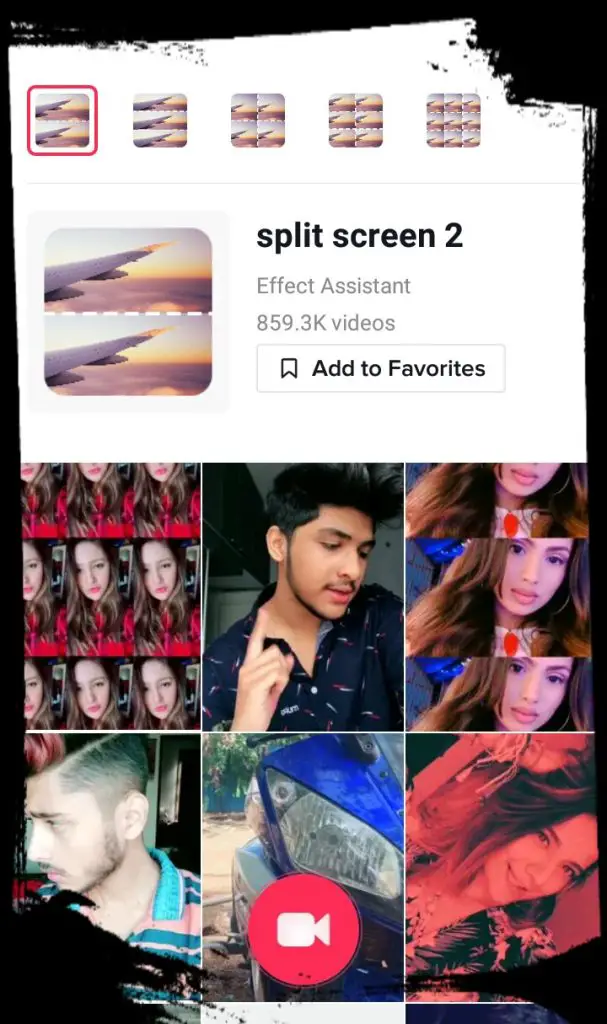Image resolution: width=607 pixels, height=1024 pixels.
Task: Open the video of the guy in the navy shirt
Action: [303, 596]
